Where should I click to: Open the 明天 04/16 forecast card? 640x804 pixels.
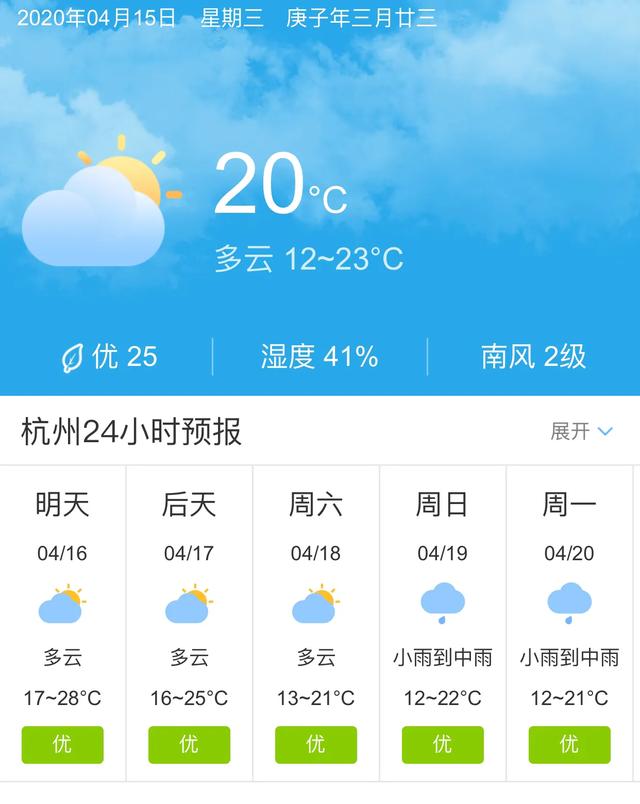63,622
